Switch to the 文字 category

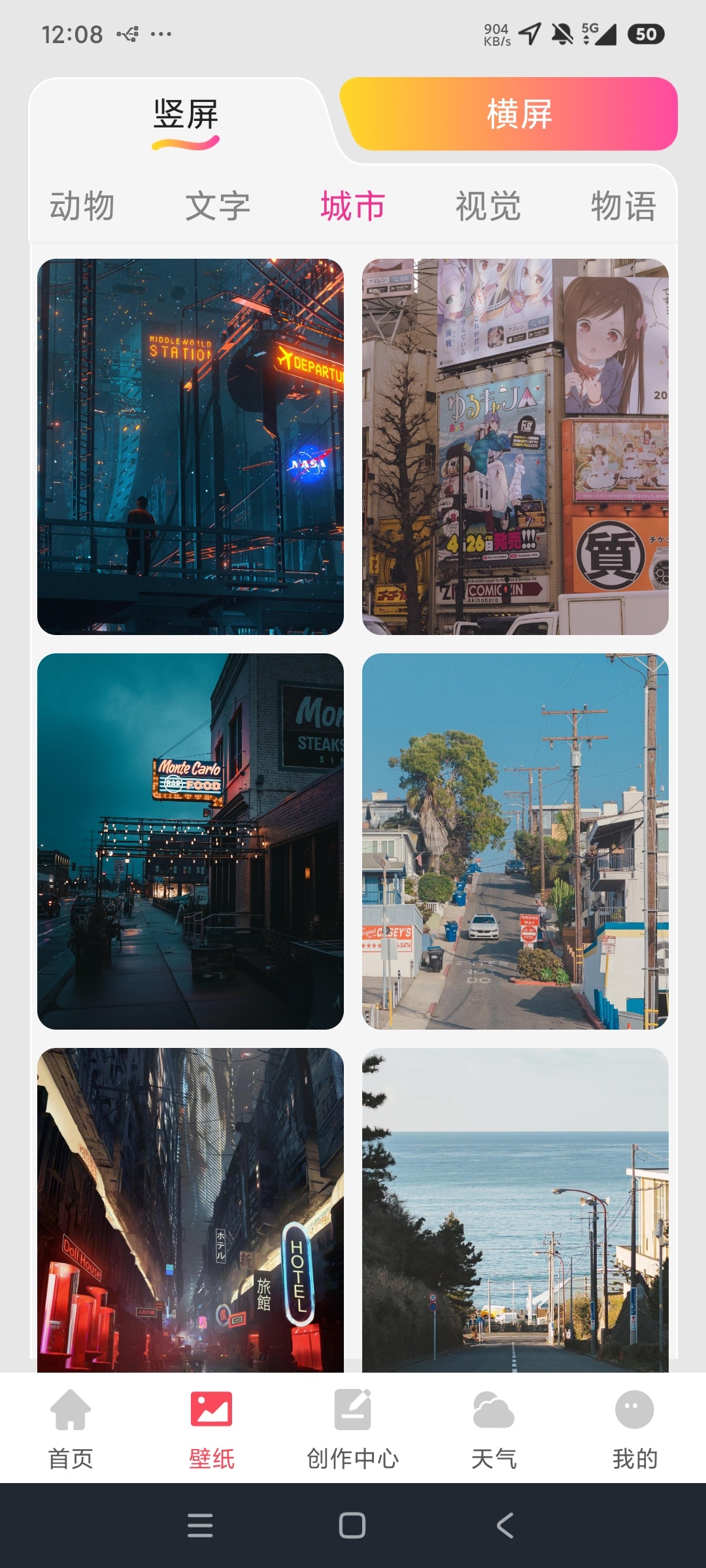tap(218, 206)
